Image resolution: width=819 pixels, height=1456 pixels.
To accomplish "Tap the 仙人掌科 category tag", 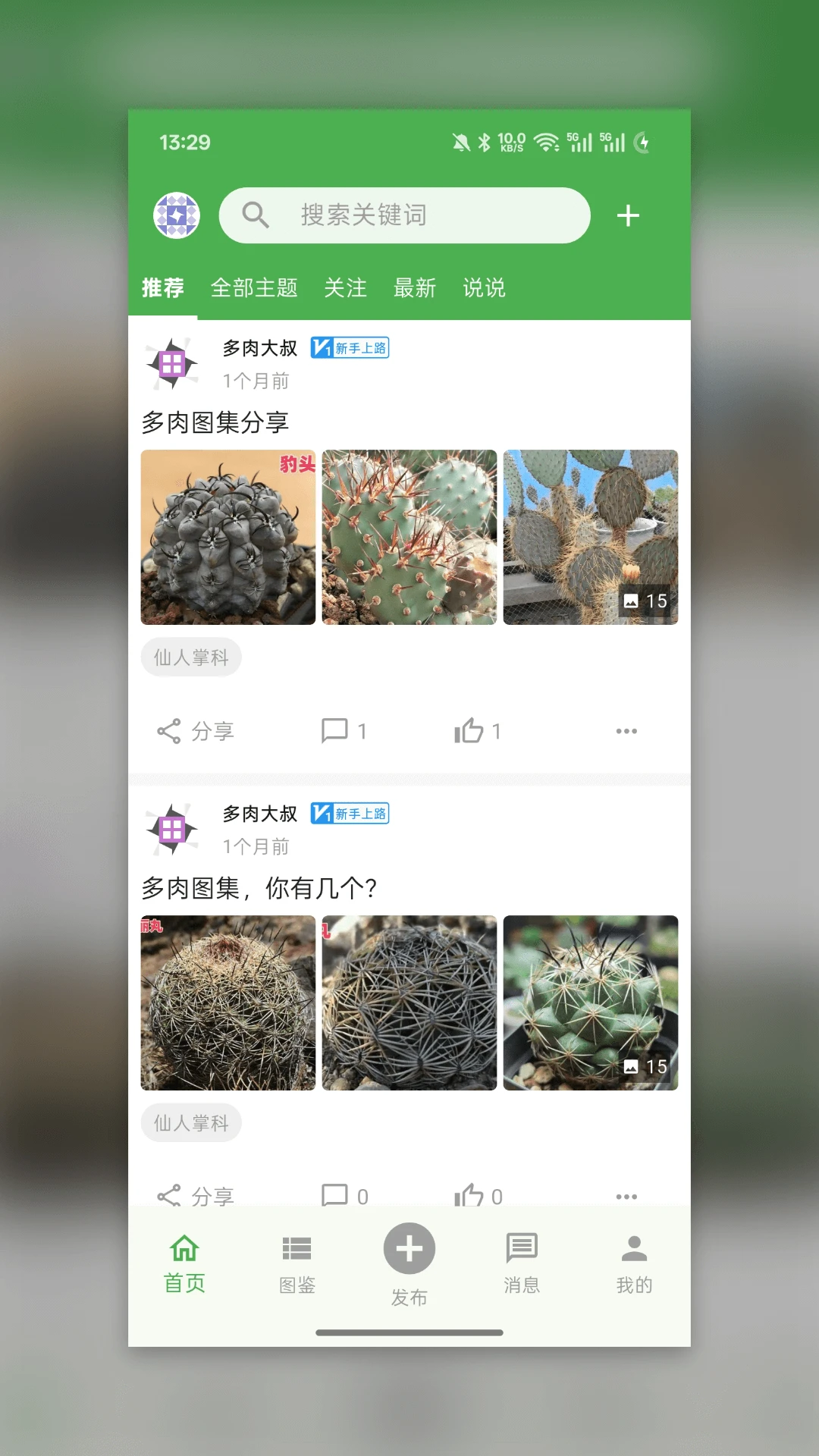I will click(190, 657).
